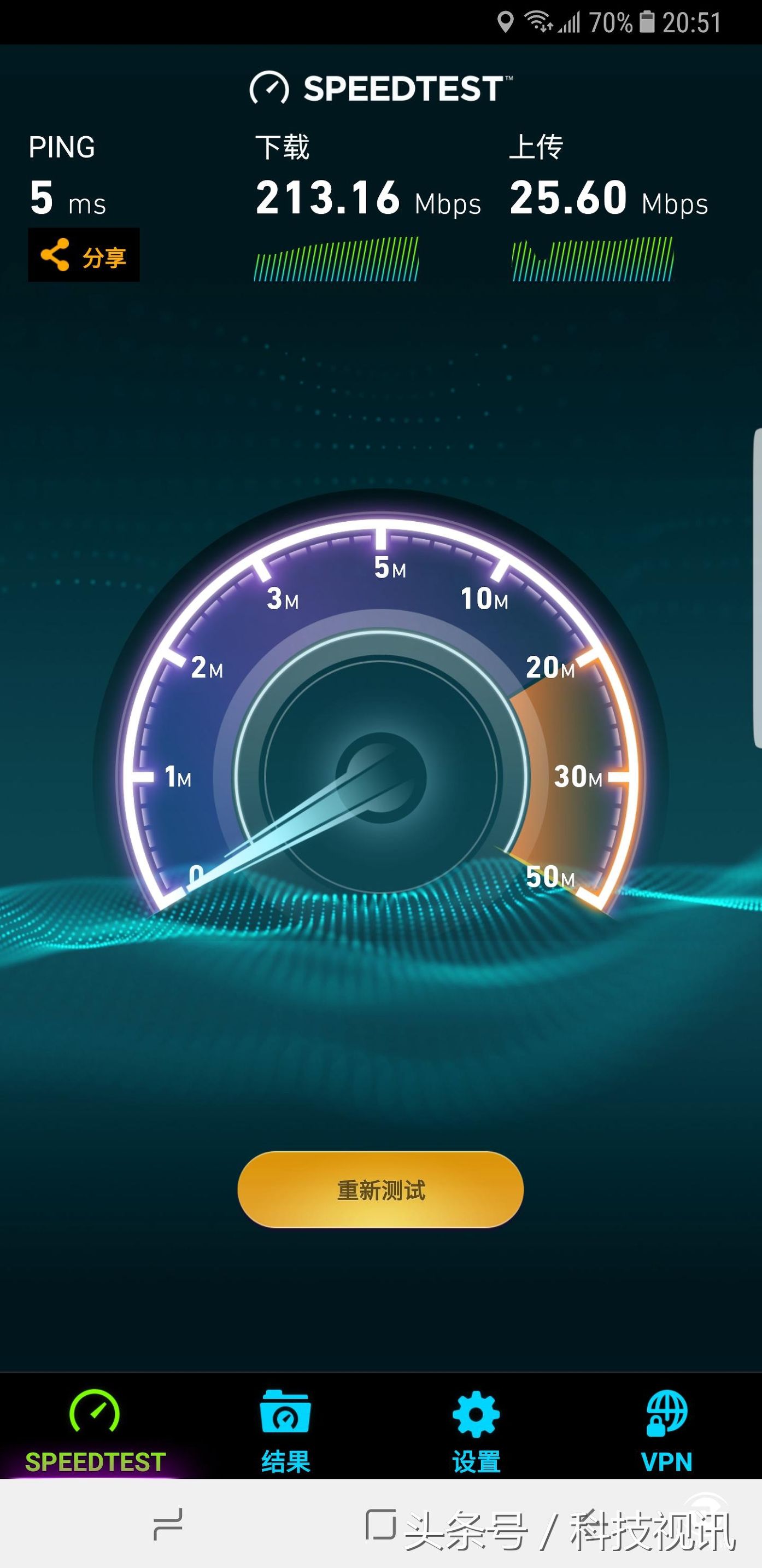This screenshot has height=1568, width=762.
Task: Tap the recent apps navigation button
Action: 168,1524
